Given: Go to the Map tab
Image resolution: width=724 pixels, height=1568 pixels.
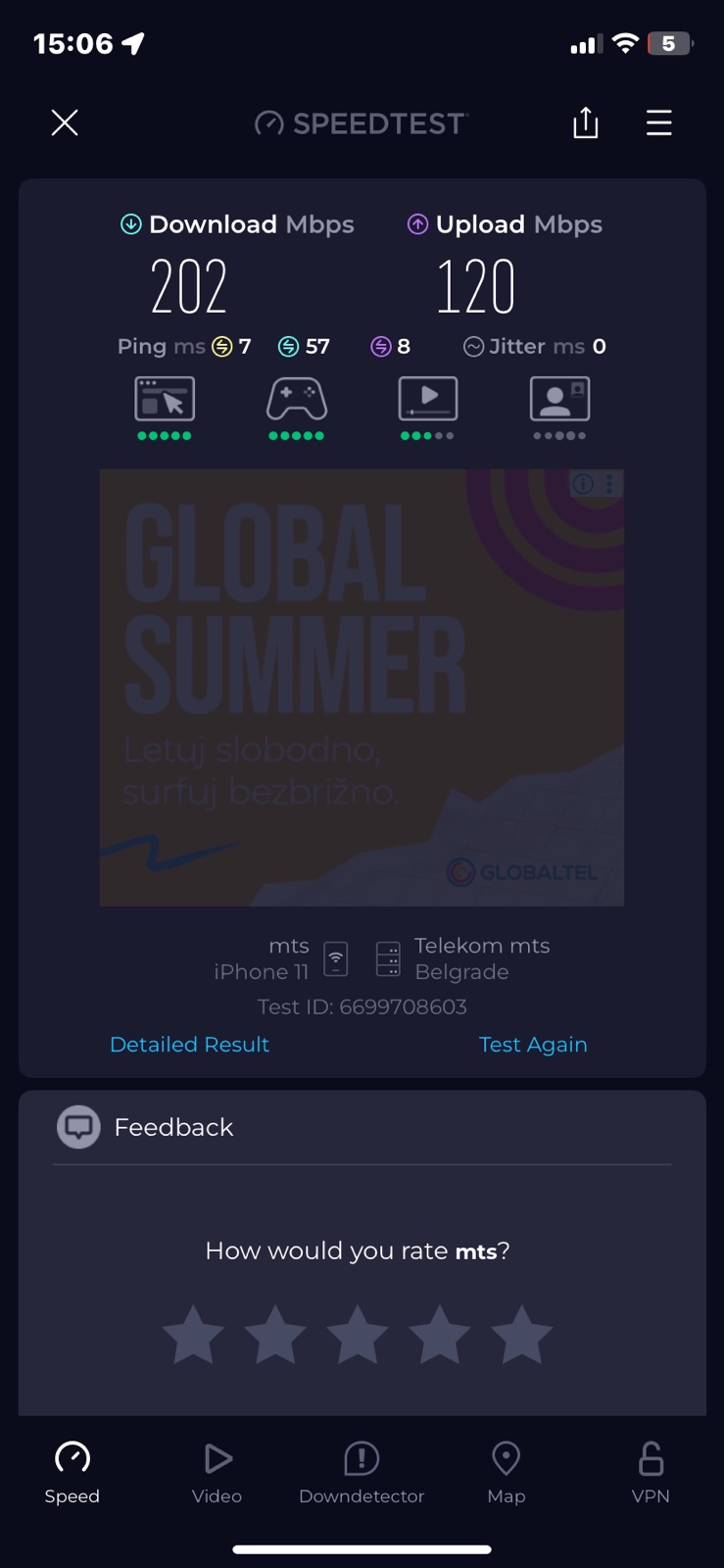Looking at the screenshot, I should pos(506,1471).
